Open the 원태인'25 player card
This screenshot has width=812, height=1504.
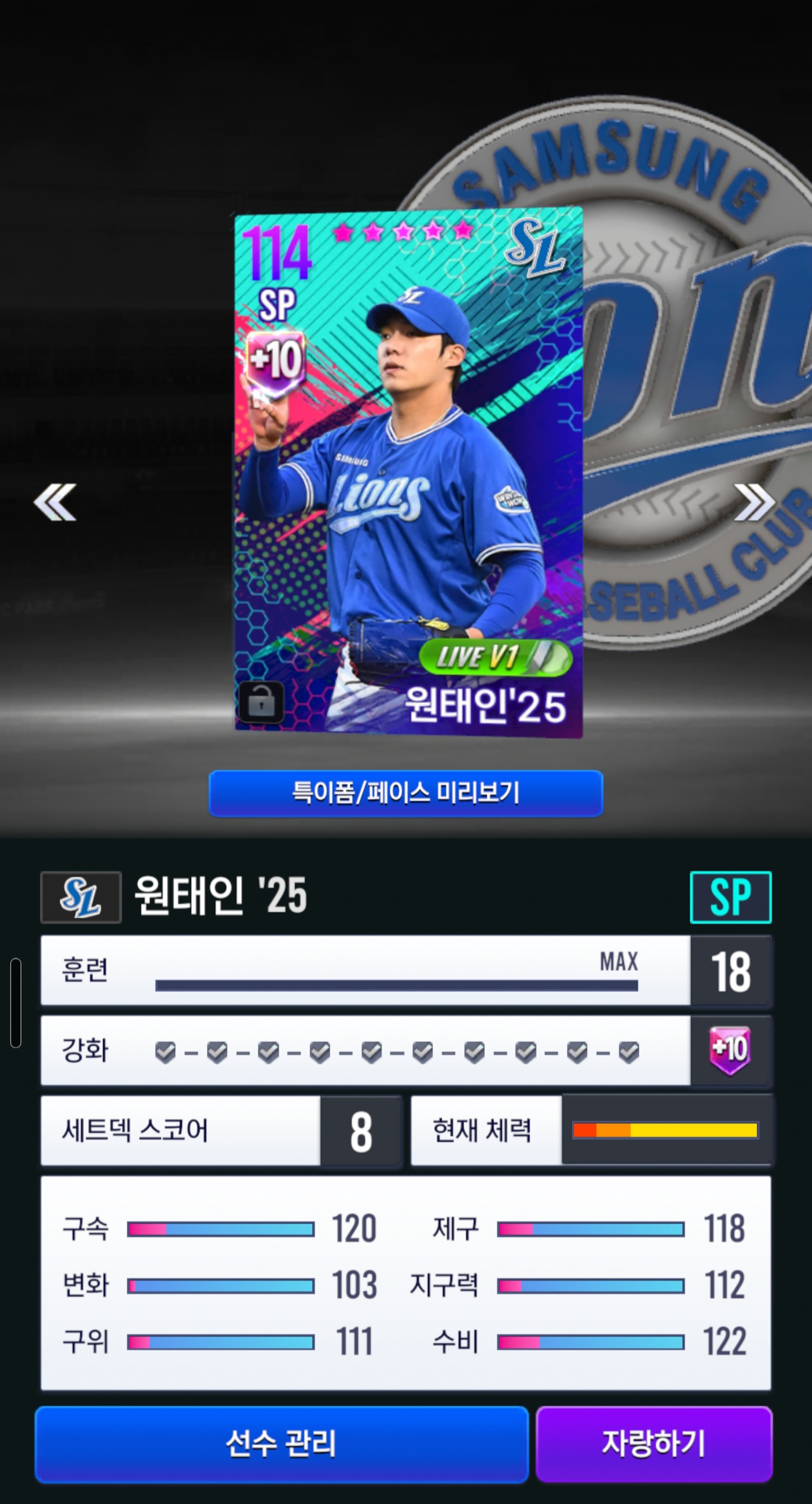(408, 472)
